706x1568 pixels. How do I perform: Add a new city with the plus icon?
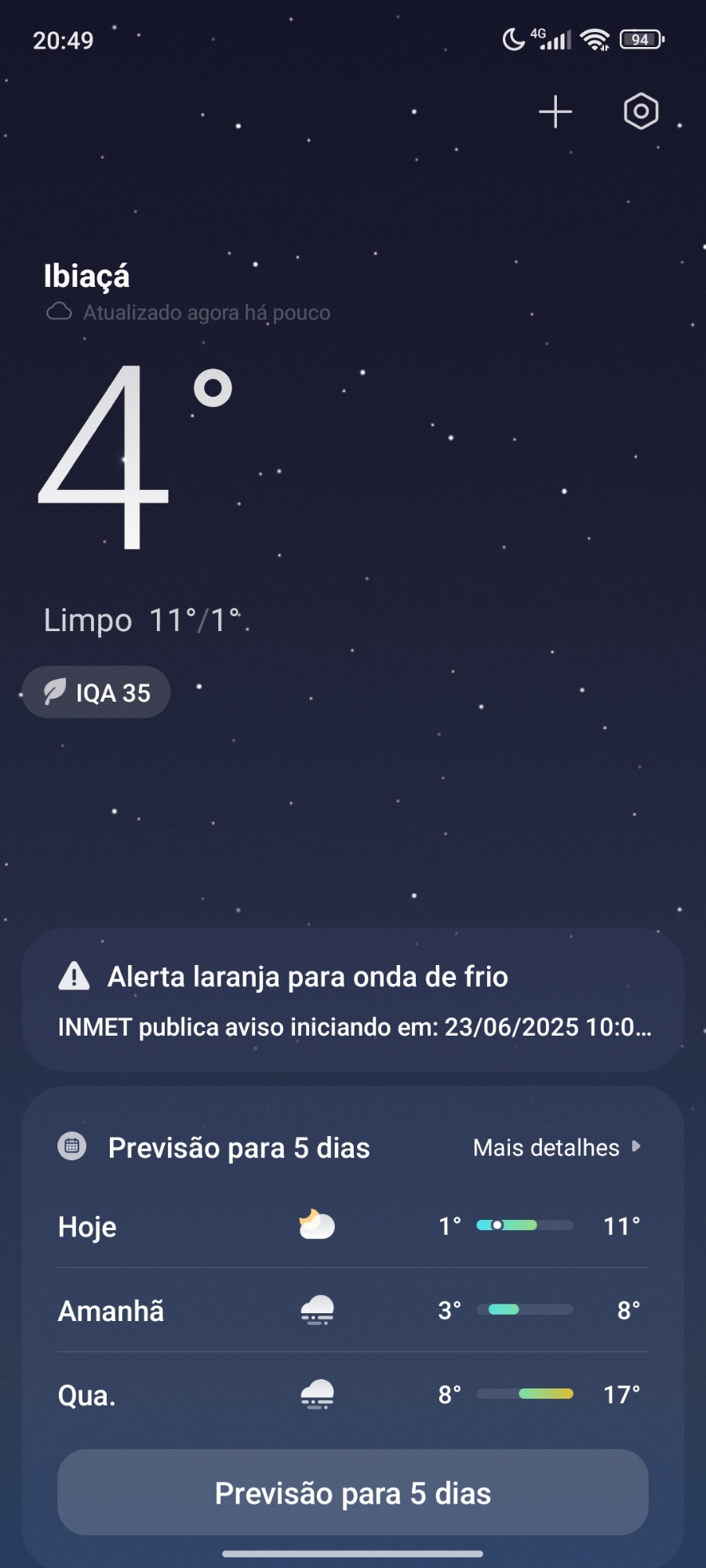[555, 111]
